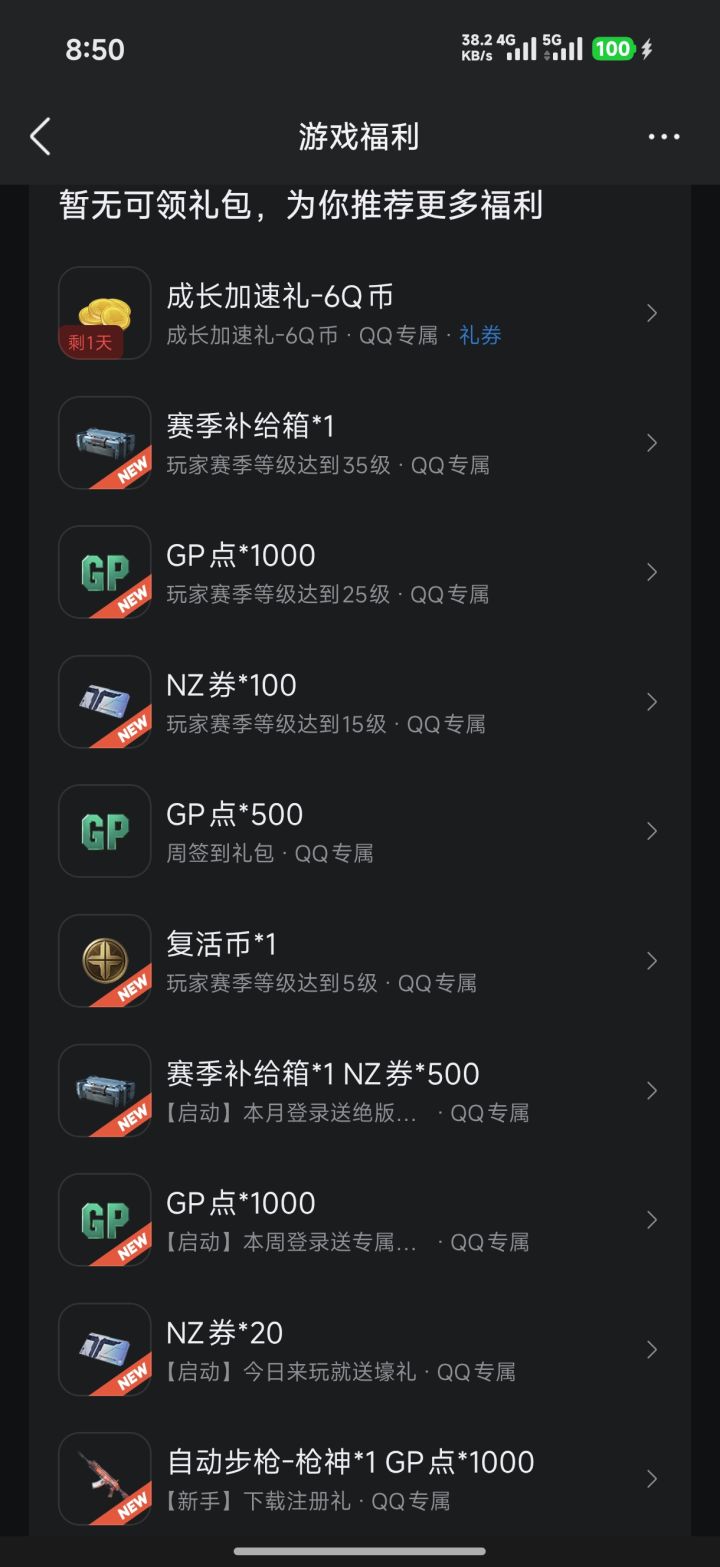Viewport: 720px width, 1567px height.
Task: Tap the rifle icon for 自动步枪-枪神
Action: tap(104, 1478)
